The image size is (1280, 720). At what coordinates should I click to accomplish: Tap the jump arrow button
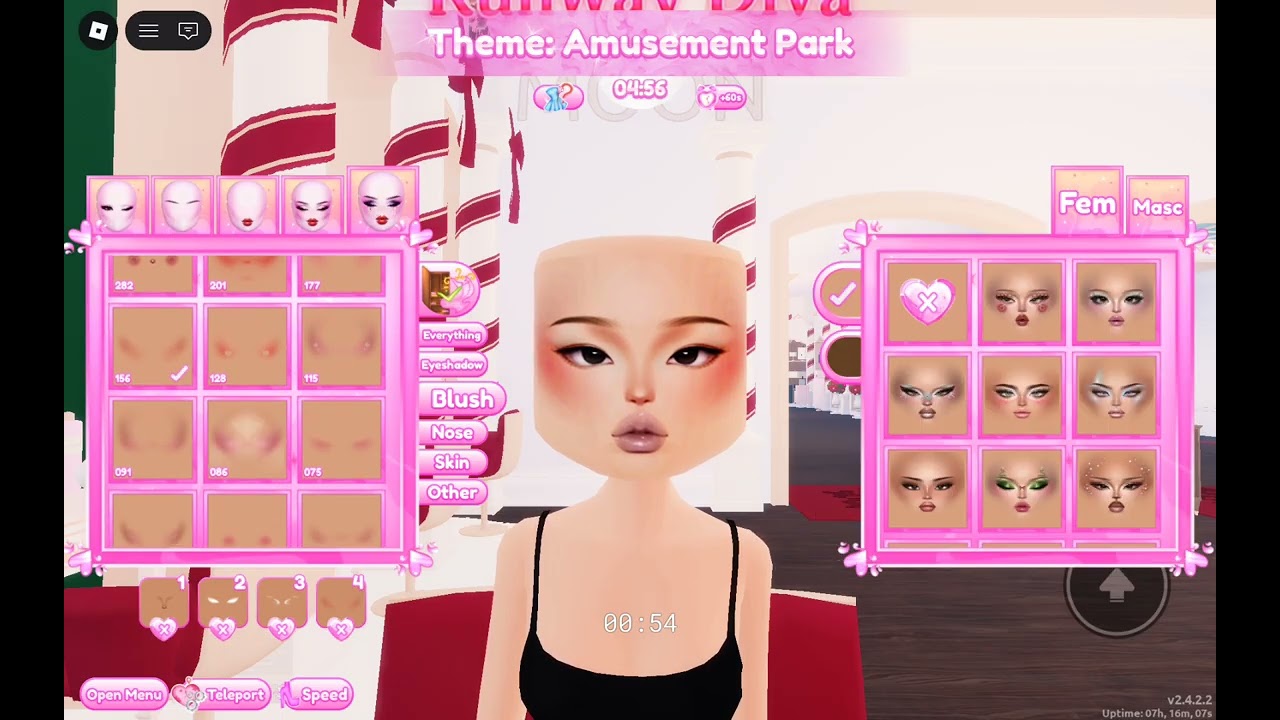pos(1116,586)
